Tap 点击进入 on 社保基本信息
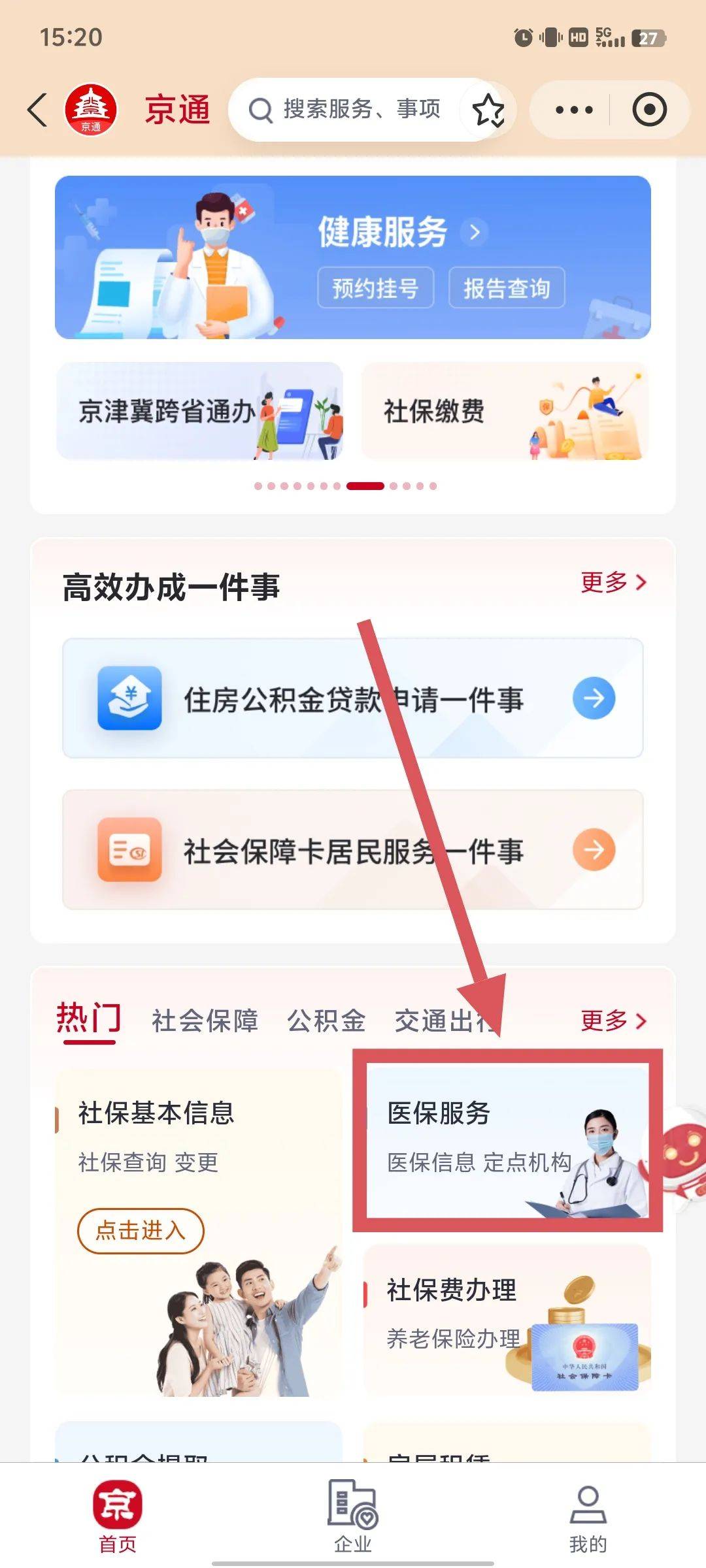 141,1231
